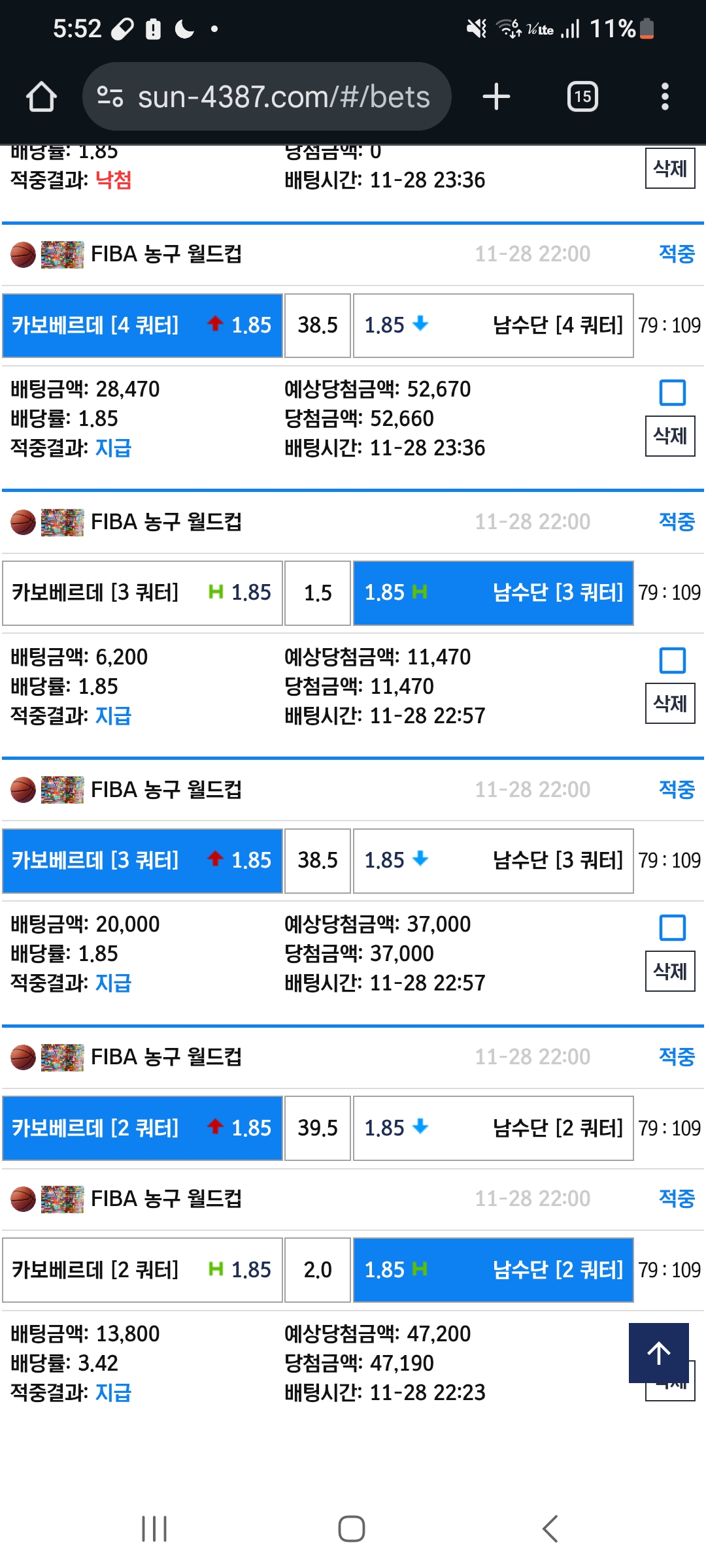Open the browser overflow menu
This screenshot has height=1568, width=706.
(x=665, y=97)
